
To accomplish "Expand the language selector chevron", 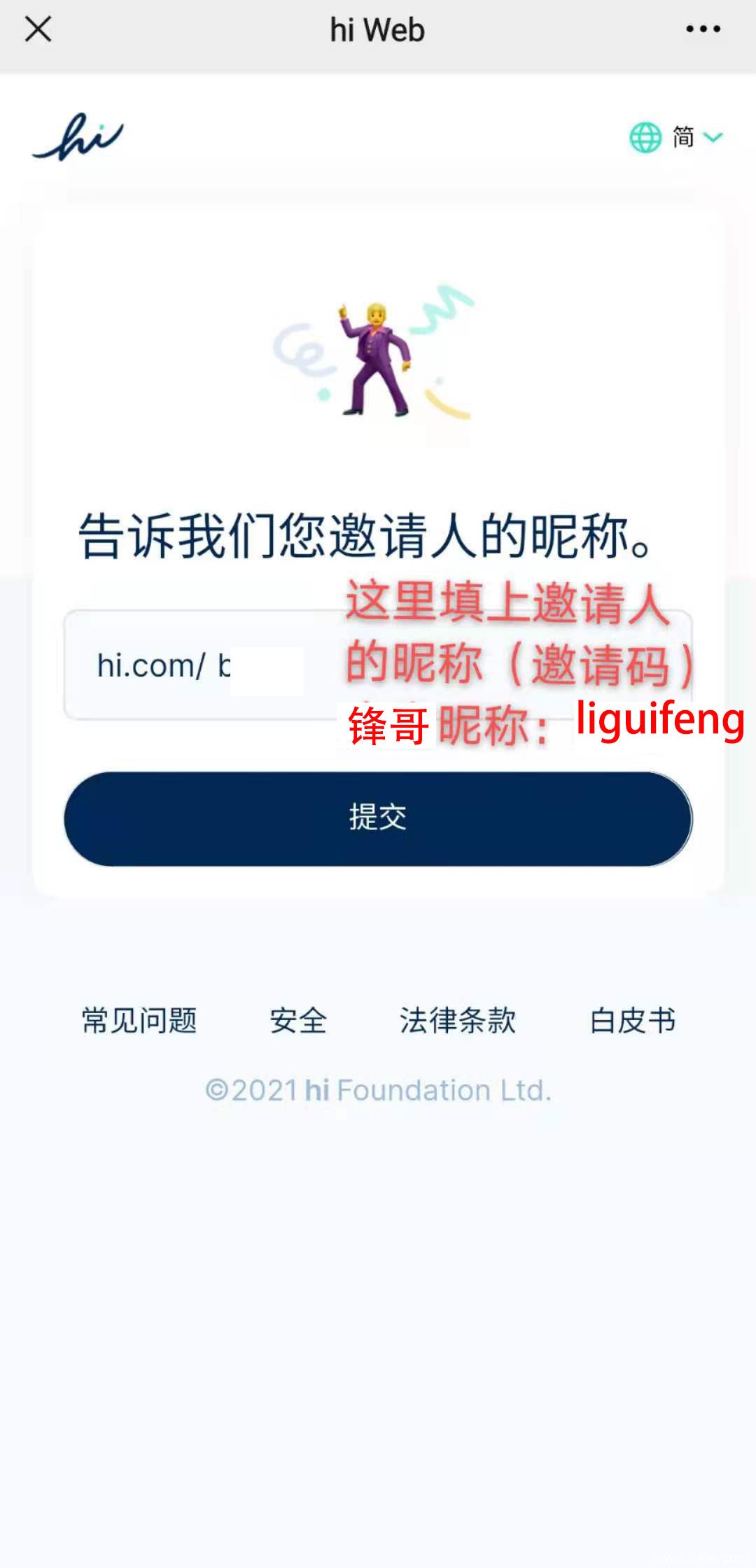I will click(714, 138).
